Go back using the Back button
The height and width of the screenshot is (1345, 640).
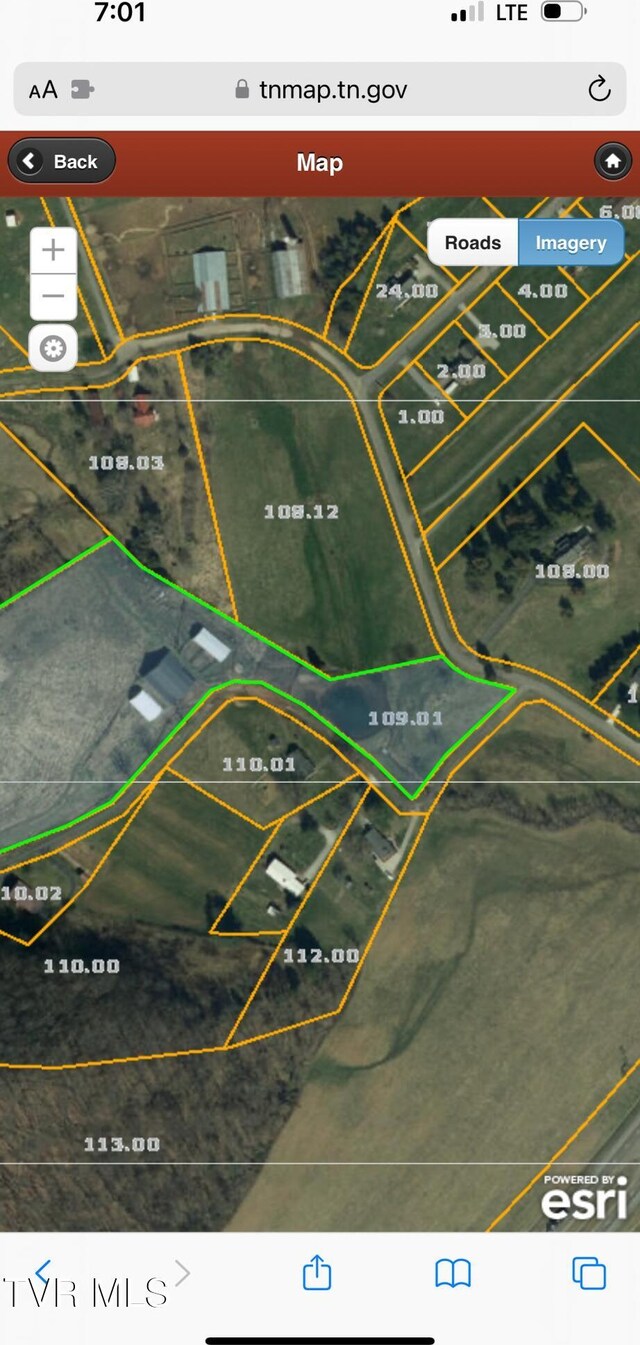click(62, 161)
